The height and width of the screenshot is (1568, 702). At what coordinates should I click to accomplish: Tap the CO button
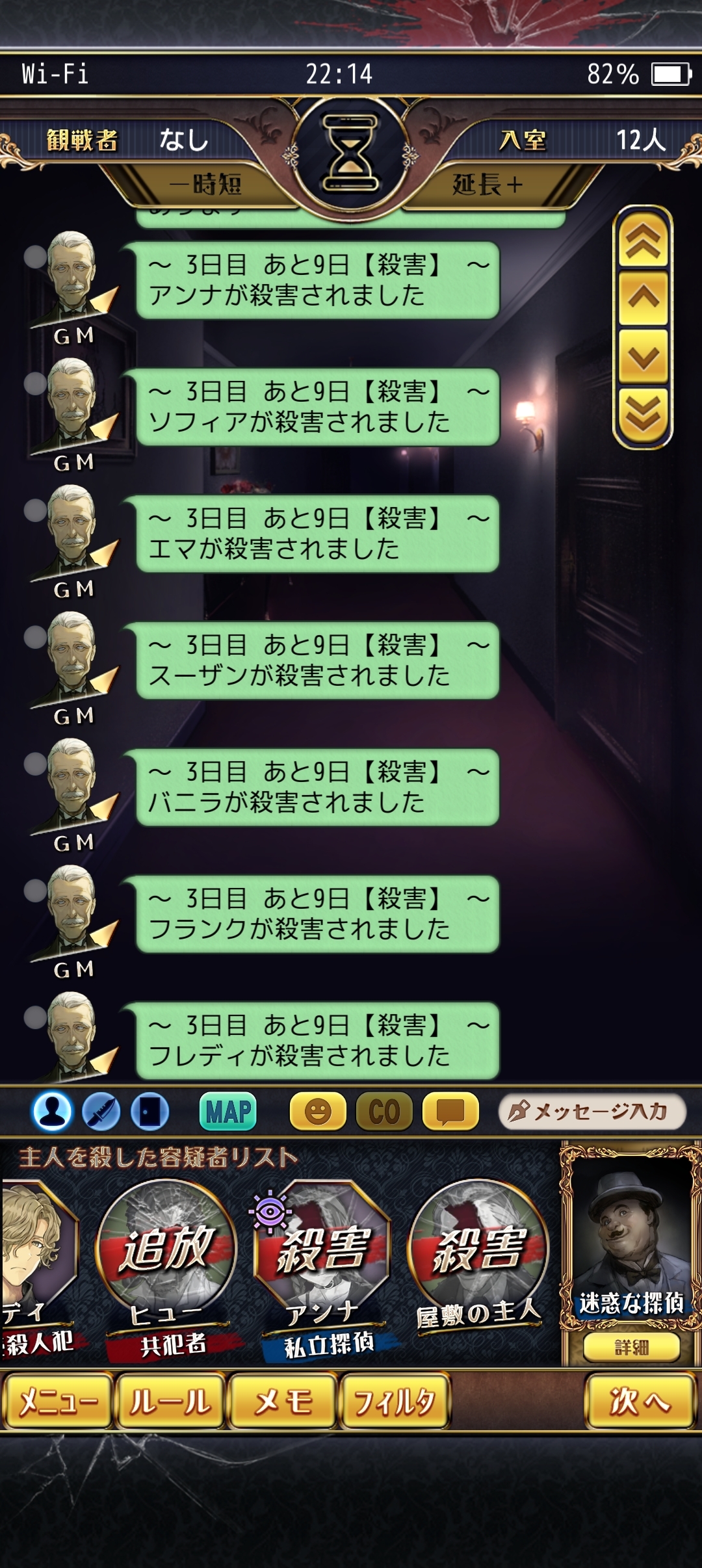click(x=384, y=1111)
